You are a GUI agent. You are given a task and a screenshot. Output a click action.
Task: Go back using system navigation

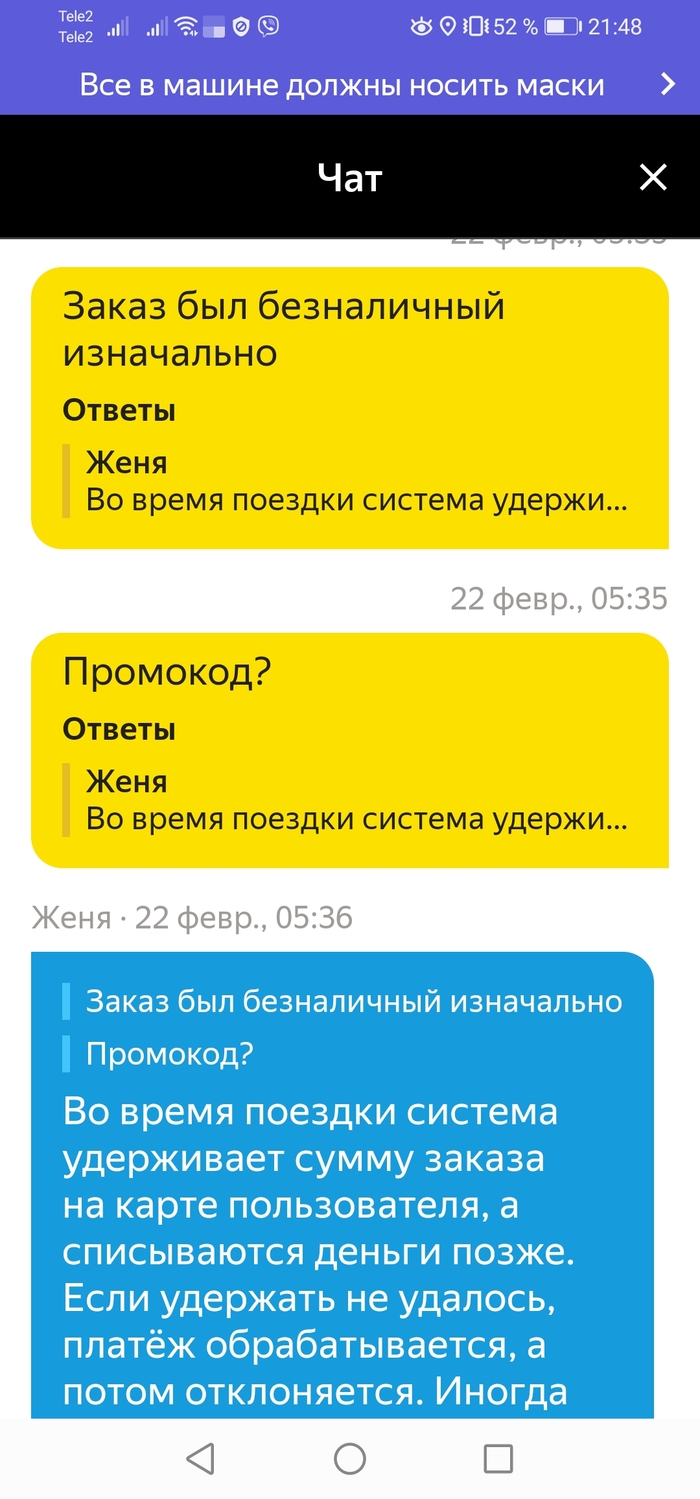[201, 1459]
